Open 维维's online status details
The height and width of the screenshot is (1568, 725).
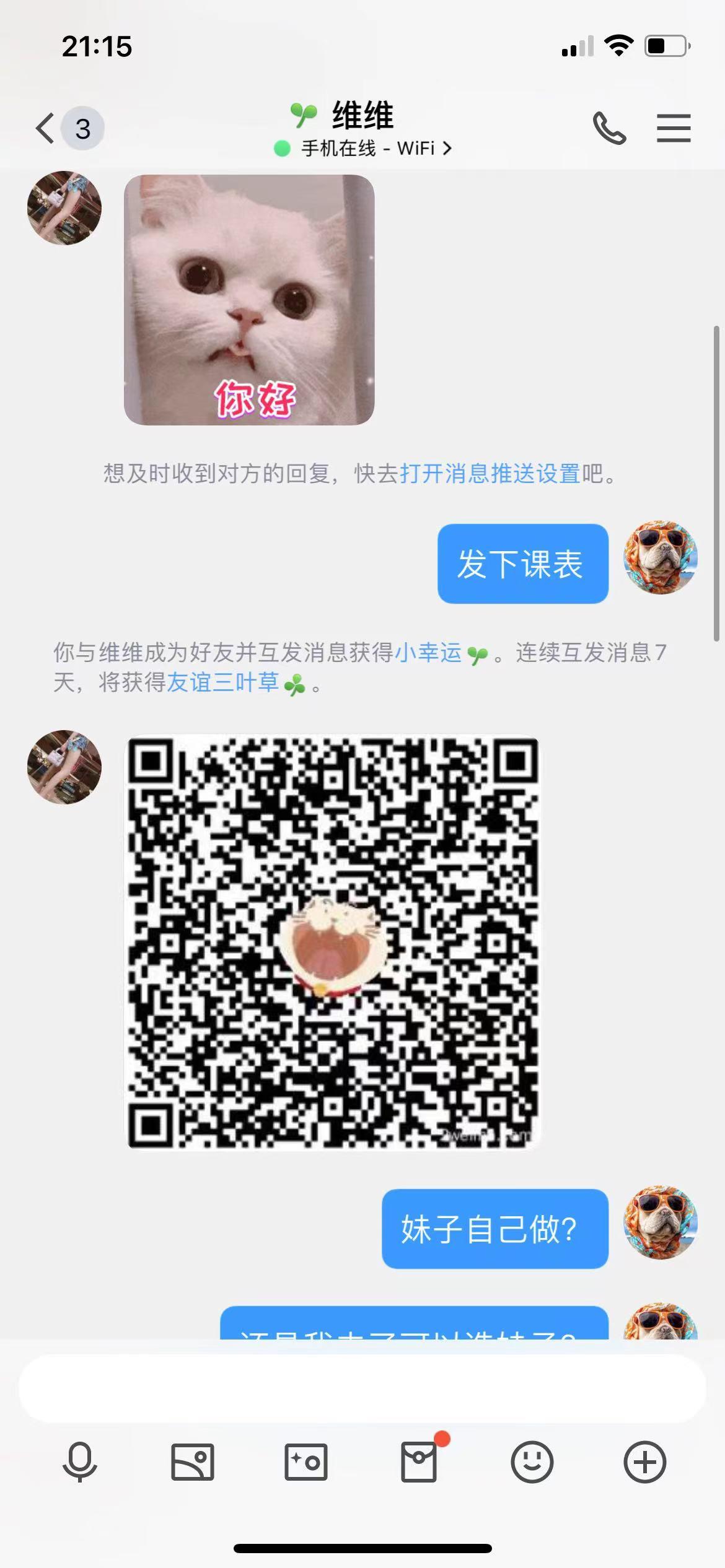[364, 149]
